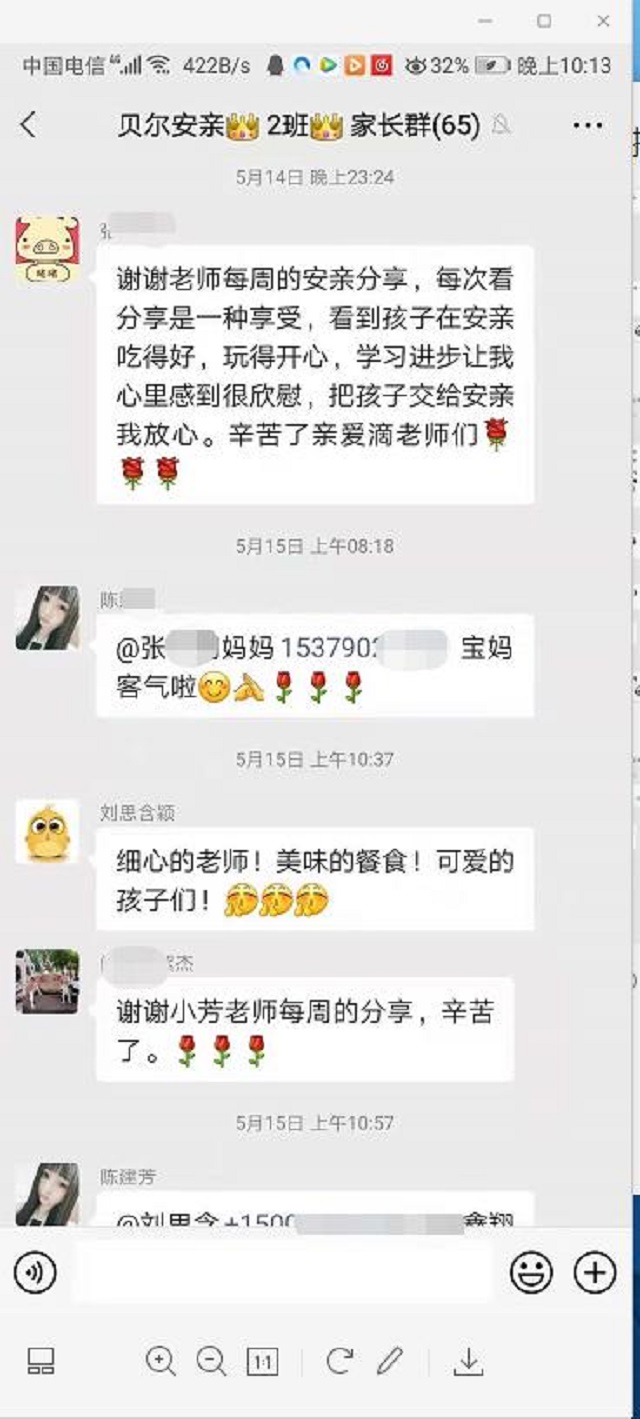Open the group chat overflow menu
The width and height of the screenshot is (640, 1419).
click(x=587, y=126)
